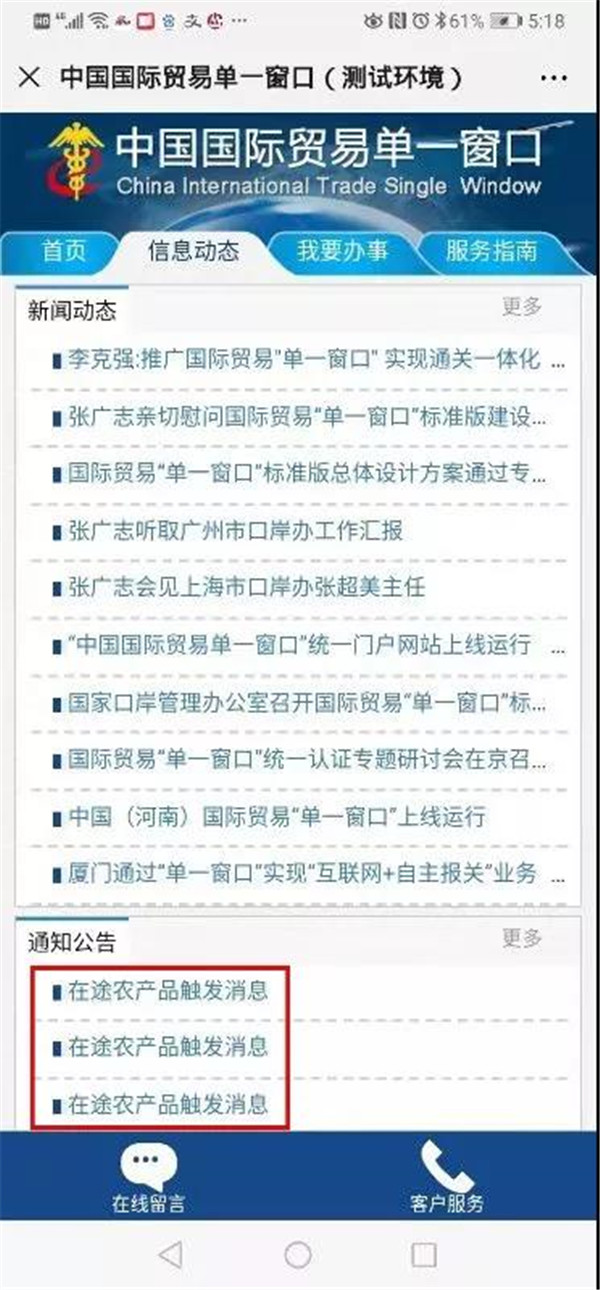
Task: Tap 更多 next to 新闻动态
Action: 522,307
